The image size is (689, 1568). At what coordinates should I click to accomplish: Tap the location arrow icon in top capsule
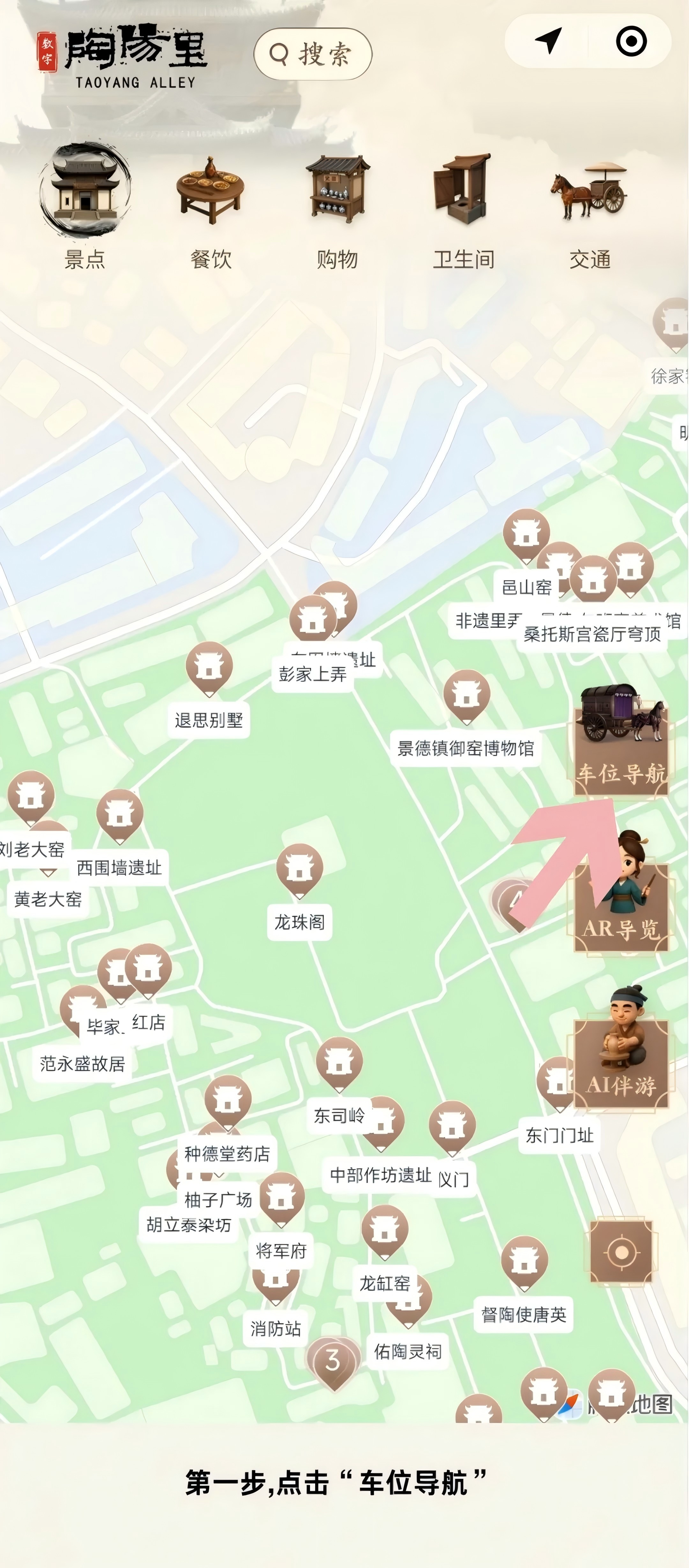pyautogui.click(x=548, y=41)
